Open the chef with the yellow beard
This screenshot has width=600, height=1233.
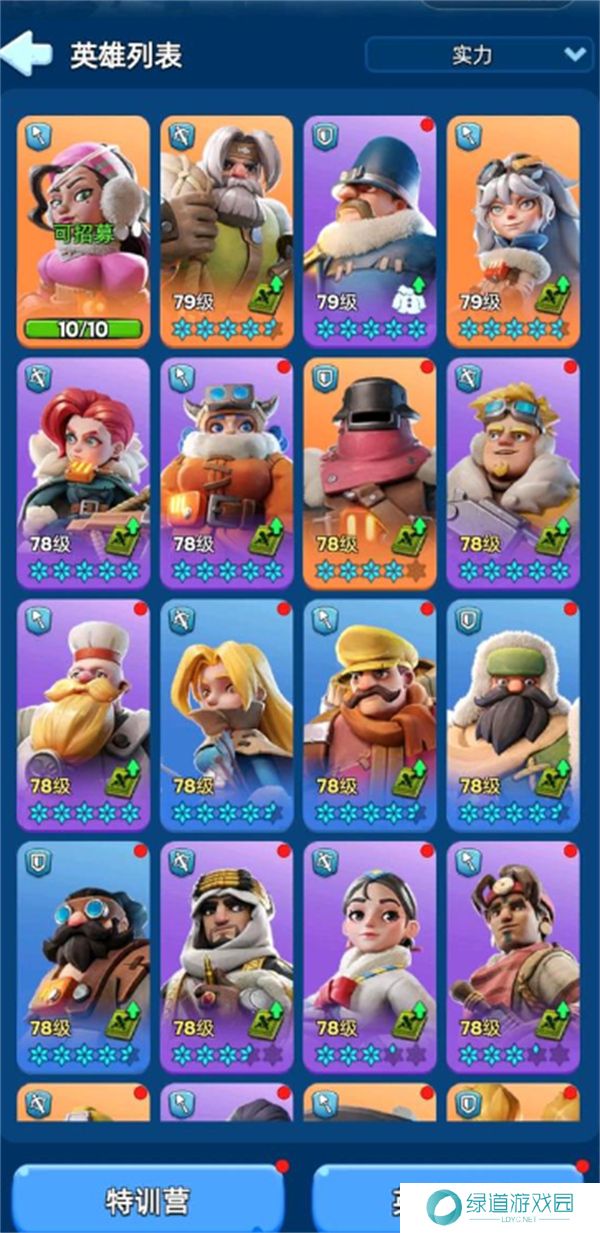point(83,712)
